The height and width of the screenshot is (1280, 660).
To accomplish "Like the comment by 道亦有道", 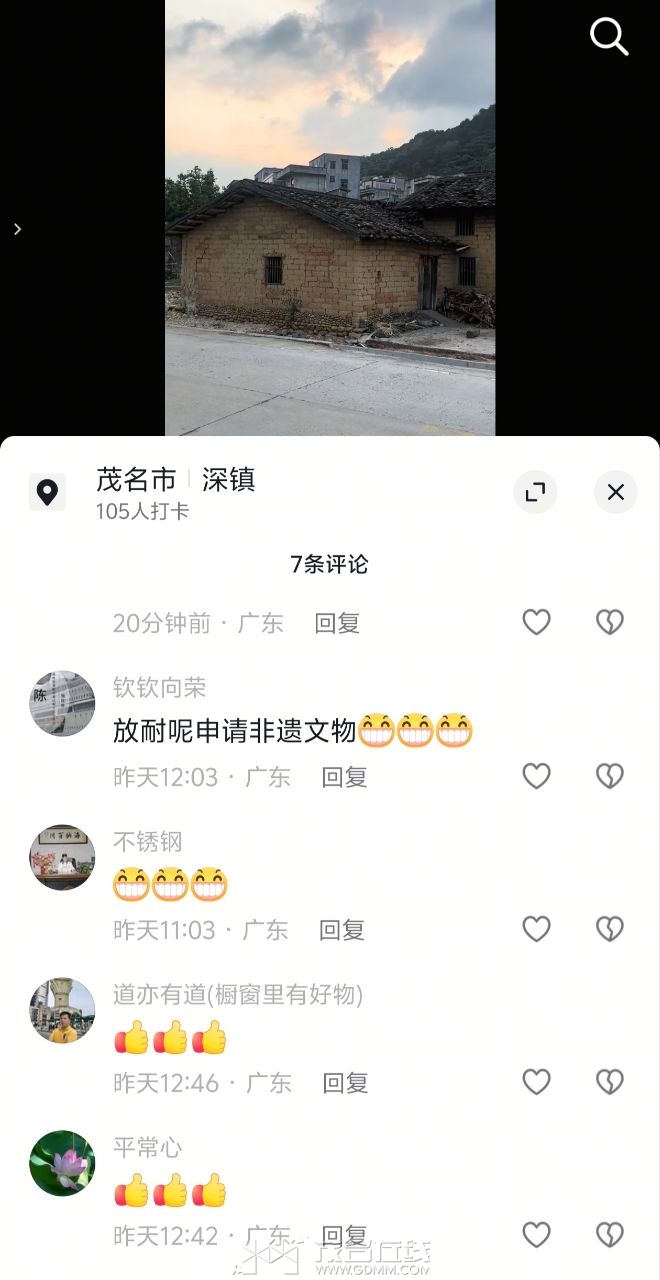I will (x=537, y=1082).
